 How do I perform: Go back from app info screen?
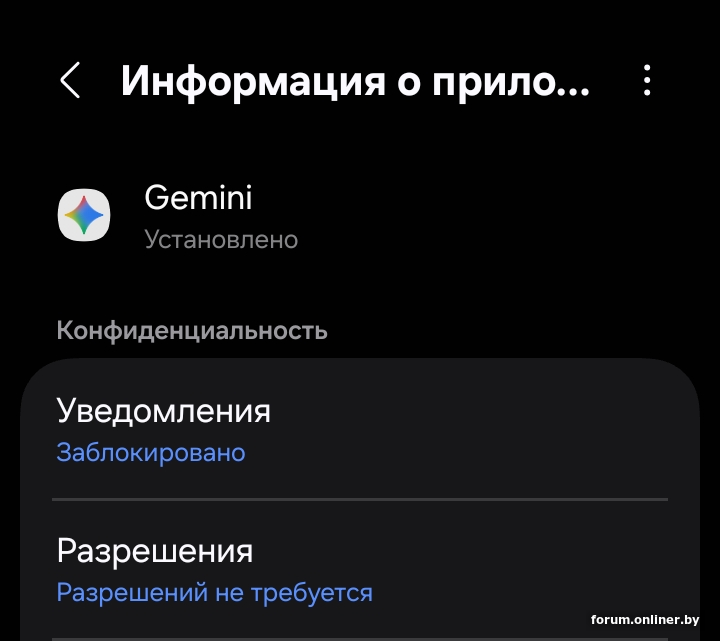click(70, 81)
